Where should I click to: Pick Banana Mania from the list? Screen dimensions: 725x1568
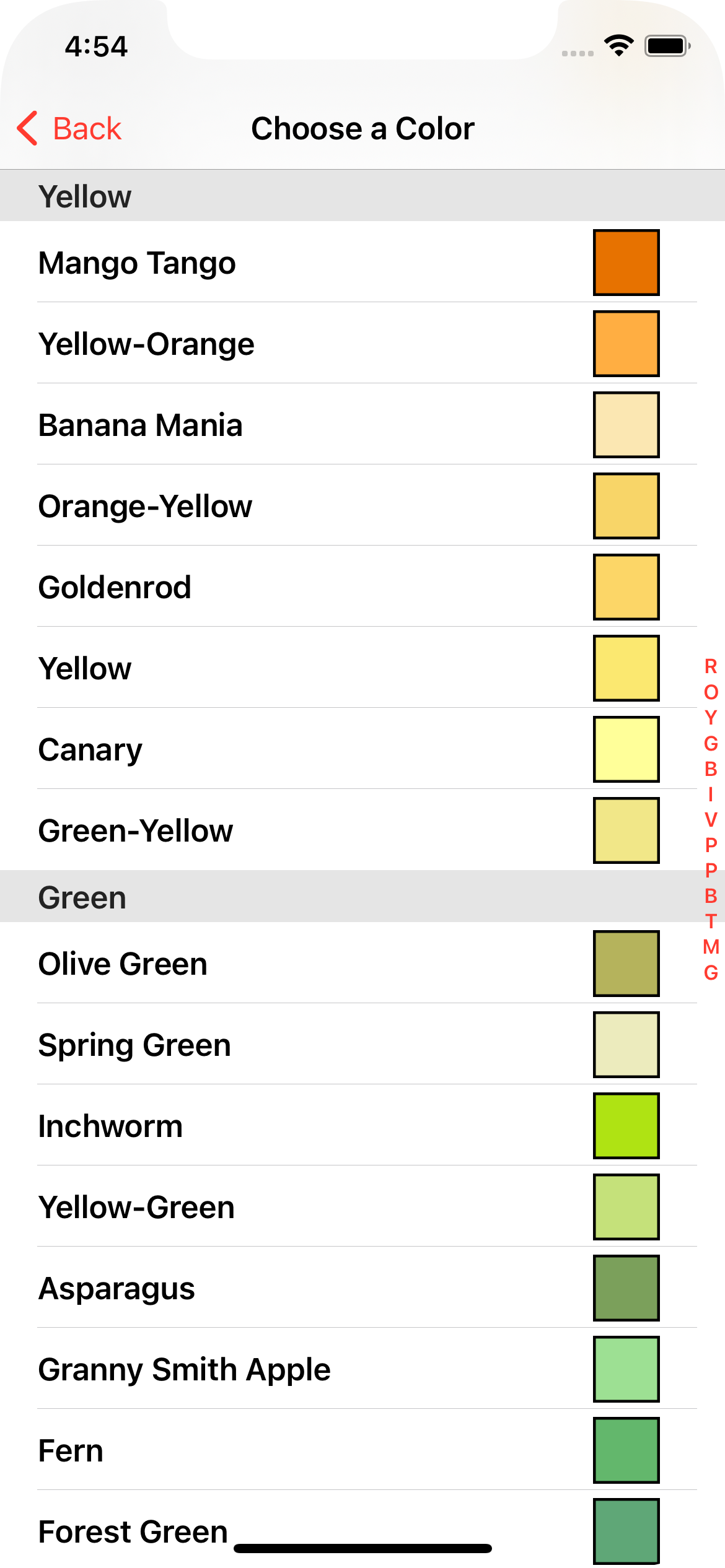pyautogui.click(x=362, y=424)
